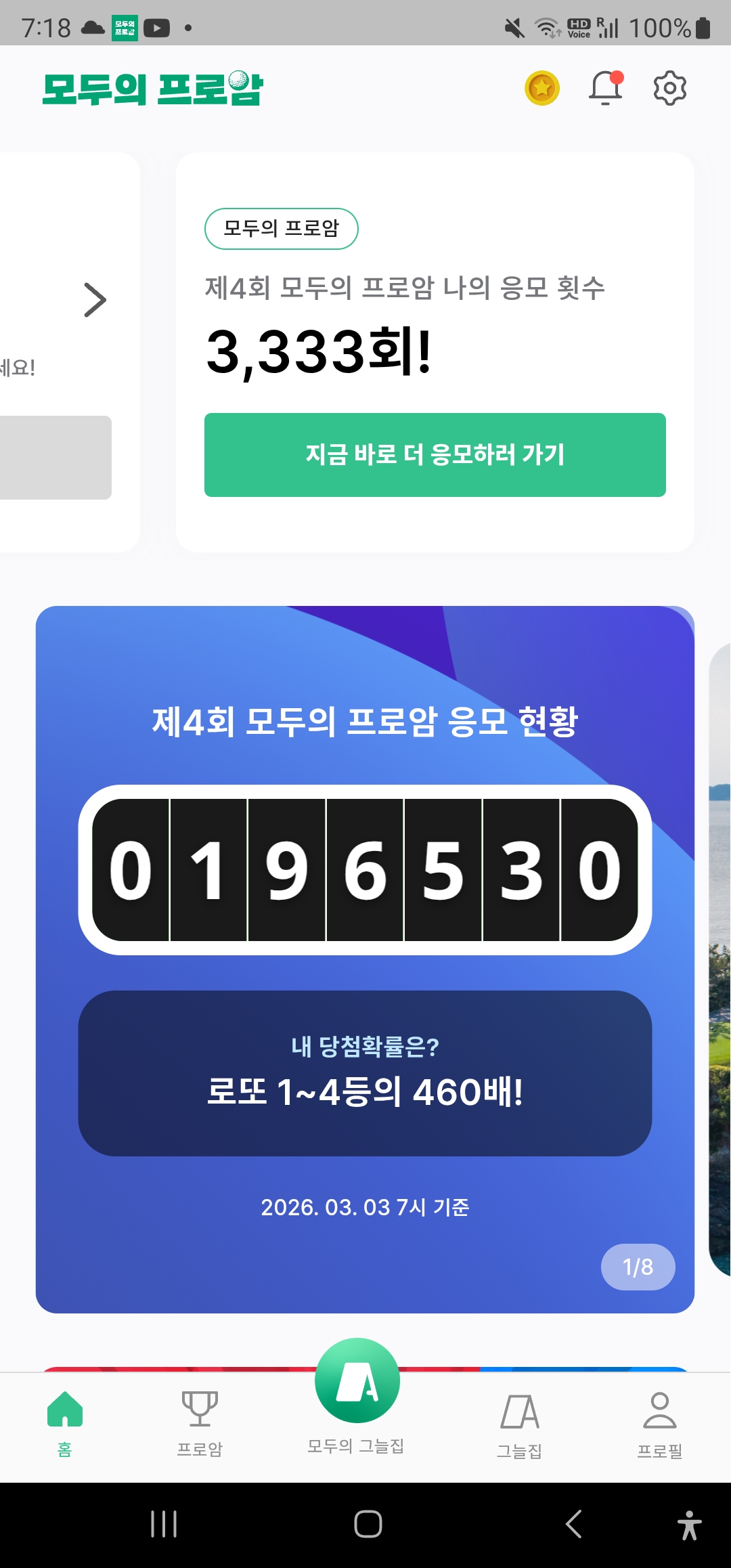Tap the 1/8 page indicator
Image resolution: width=731 pixels, height=1568 pixels.
pyautogui.click(x=638, y=1267)
